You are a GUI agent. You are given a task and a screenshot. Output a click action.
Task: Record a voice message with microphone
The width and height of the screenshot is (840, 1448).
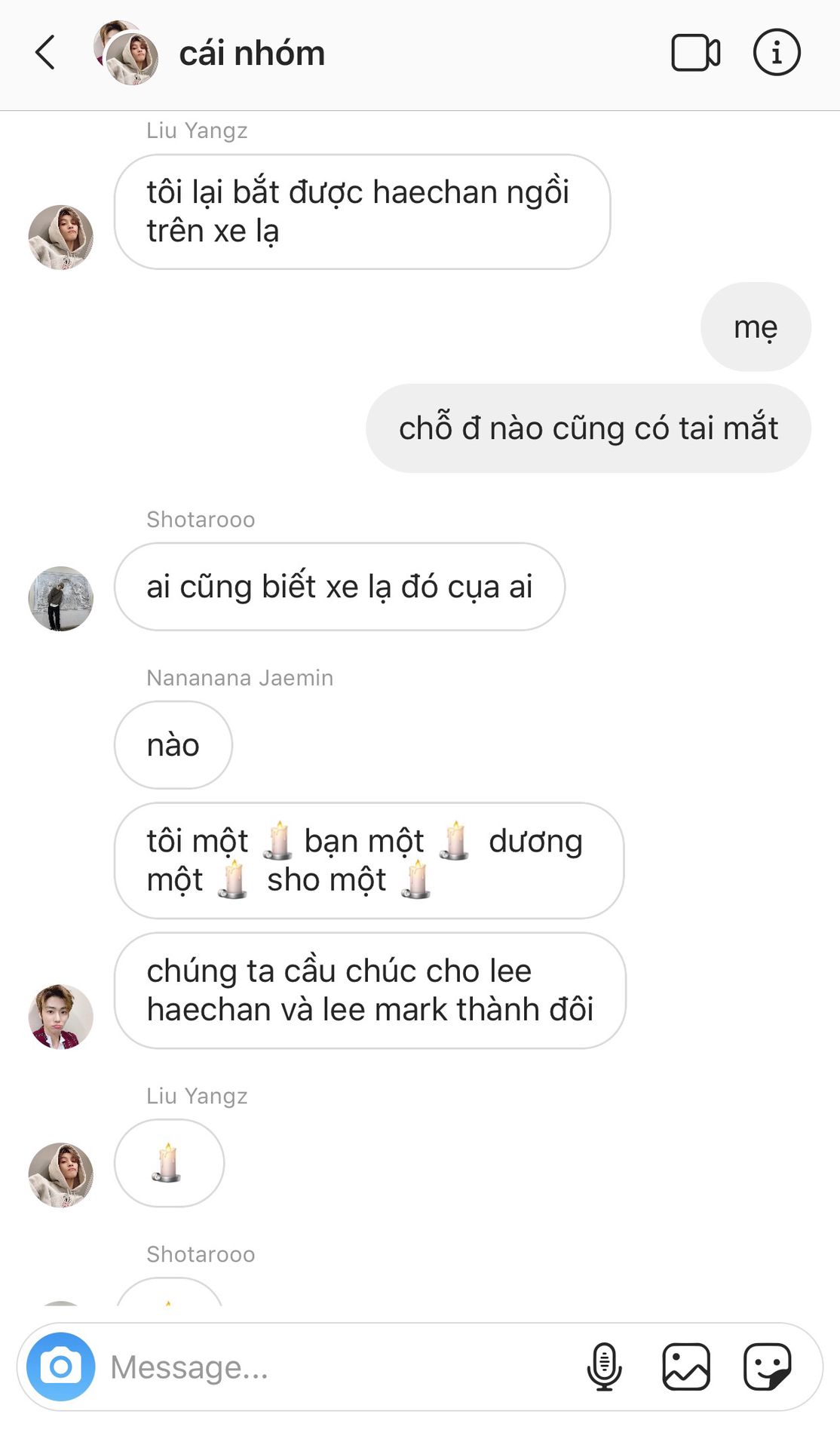click(x=604, y=1367)
